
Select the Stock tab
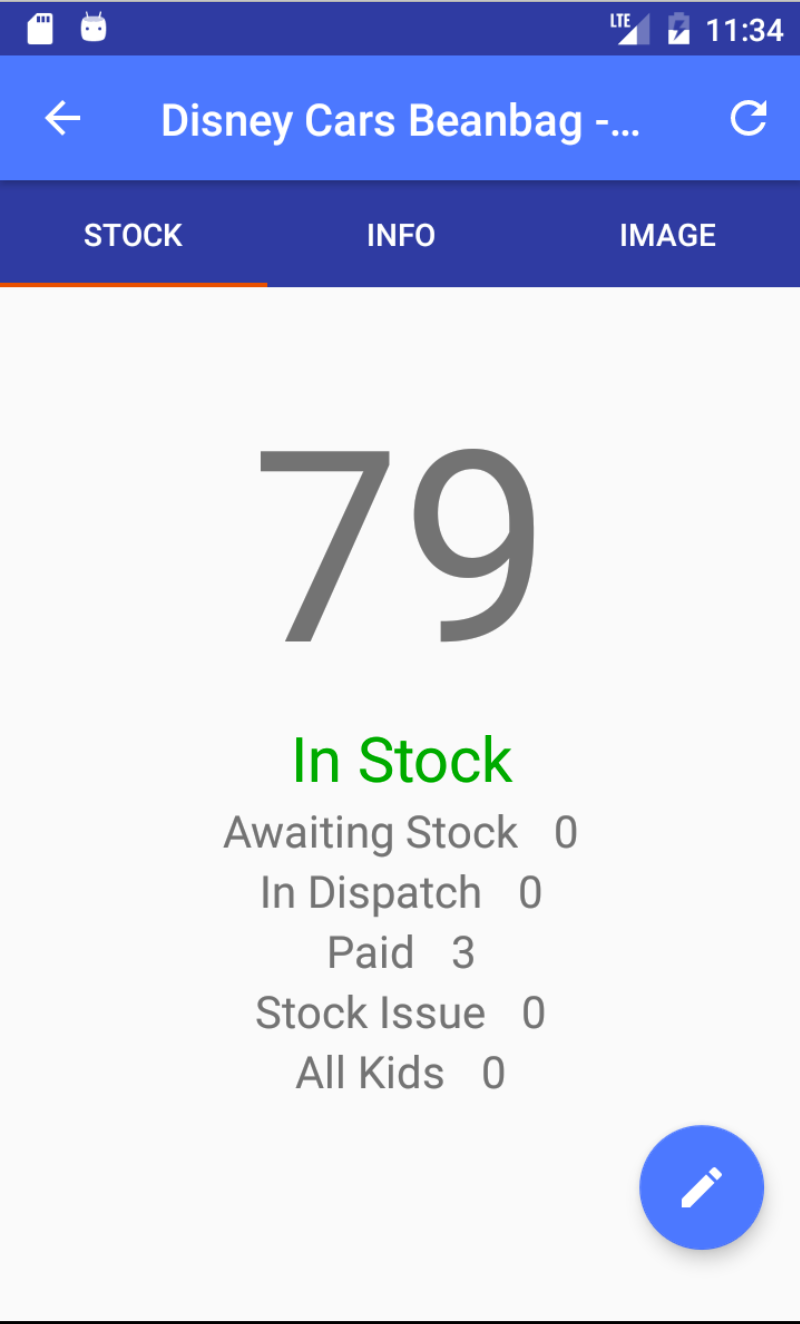133,236
